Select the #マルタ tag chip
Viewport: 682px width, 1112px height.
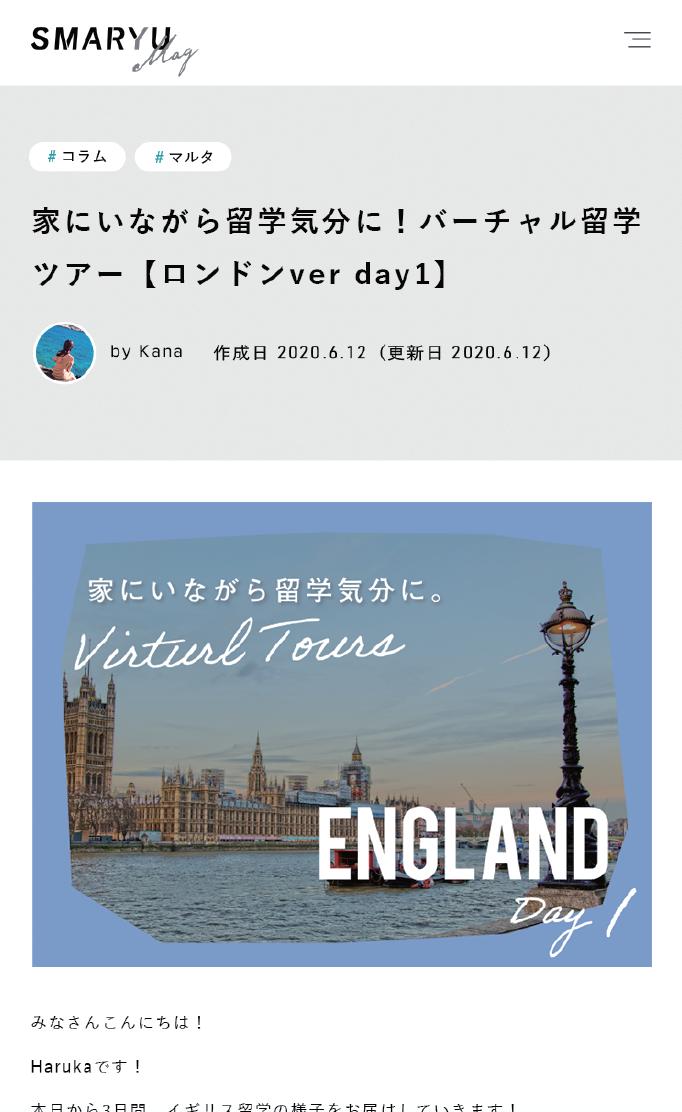click(183, 157)
